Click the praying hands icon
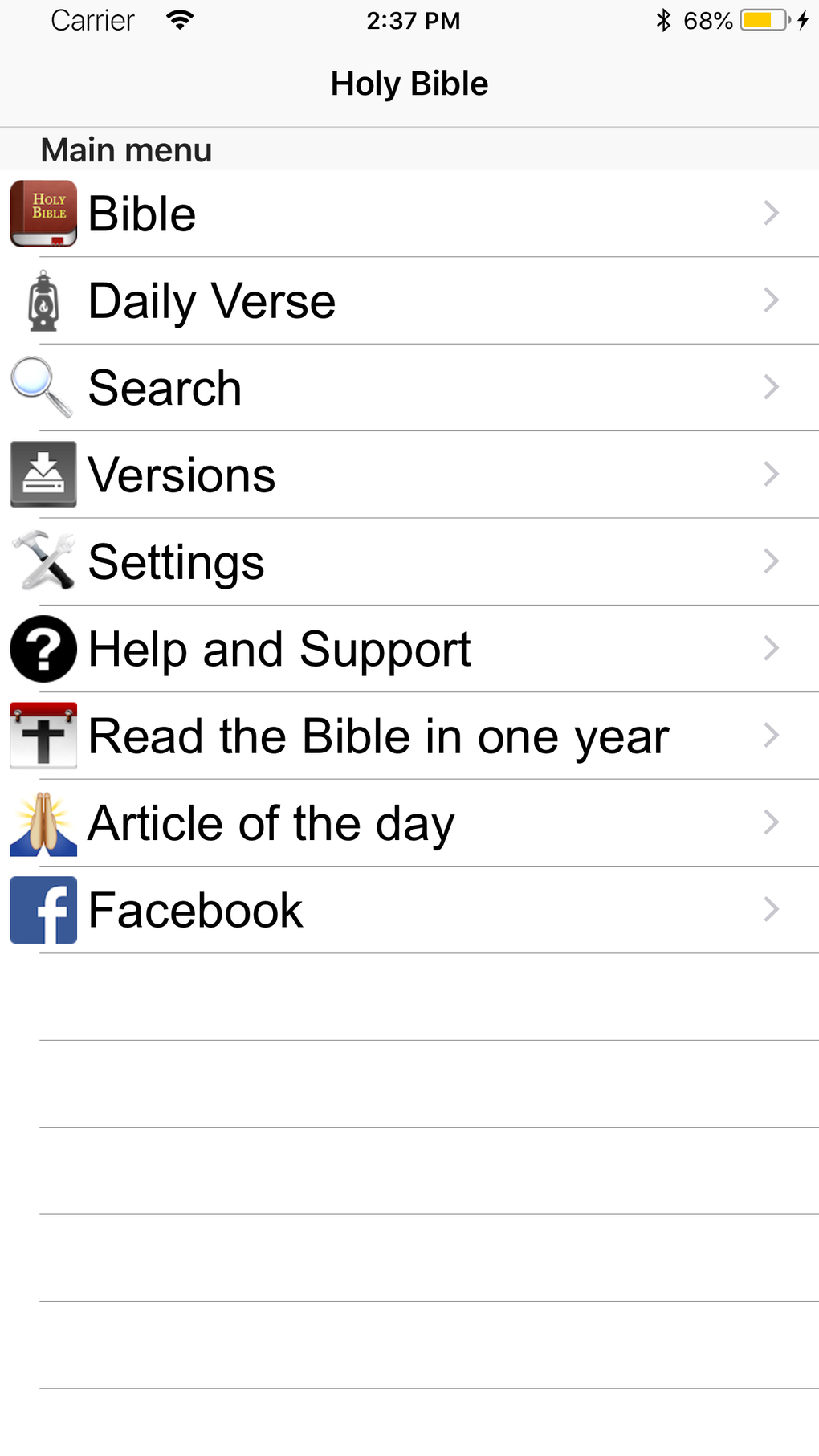 [42, 822]
